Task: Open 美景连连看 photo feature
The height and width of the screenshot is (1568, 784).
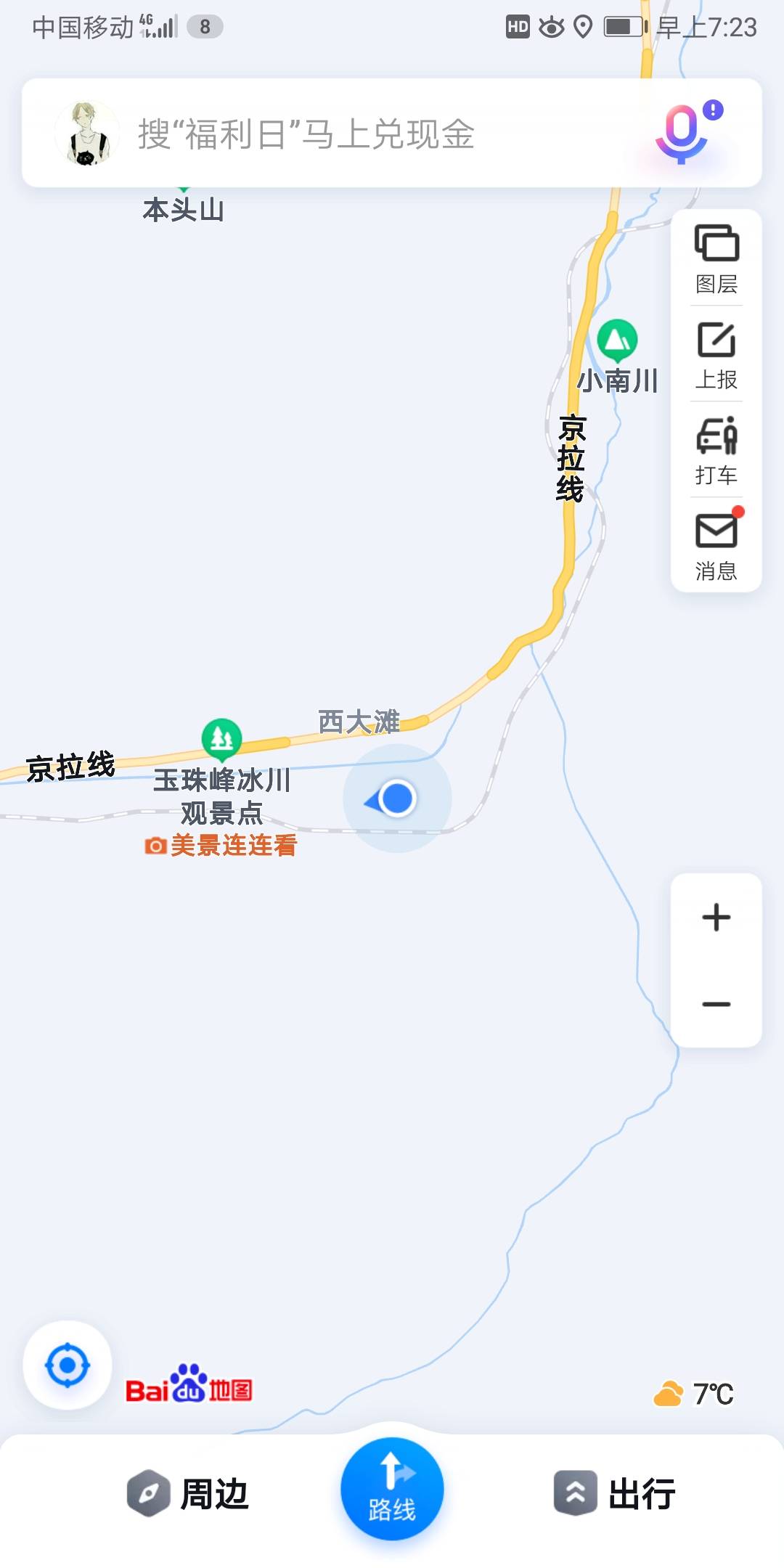Action: pos(232,844)
